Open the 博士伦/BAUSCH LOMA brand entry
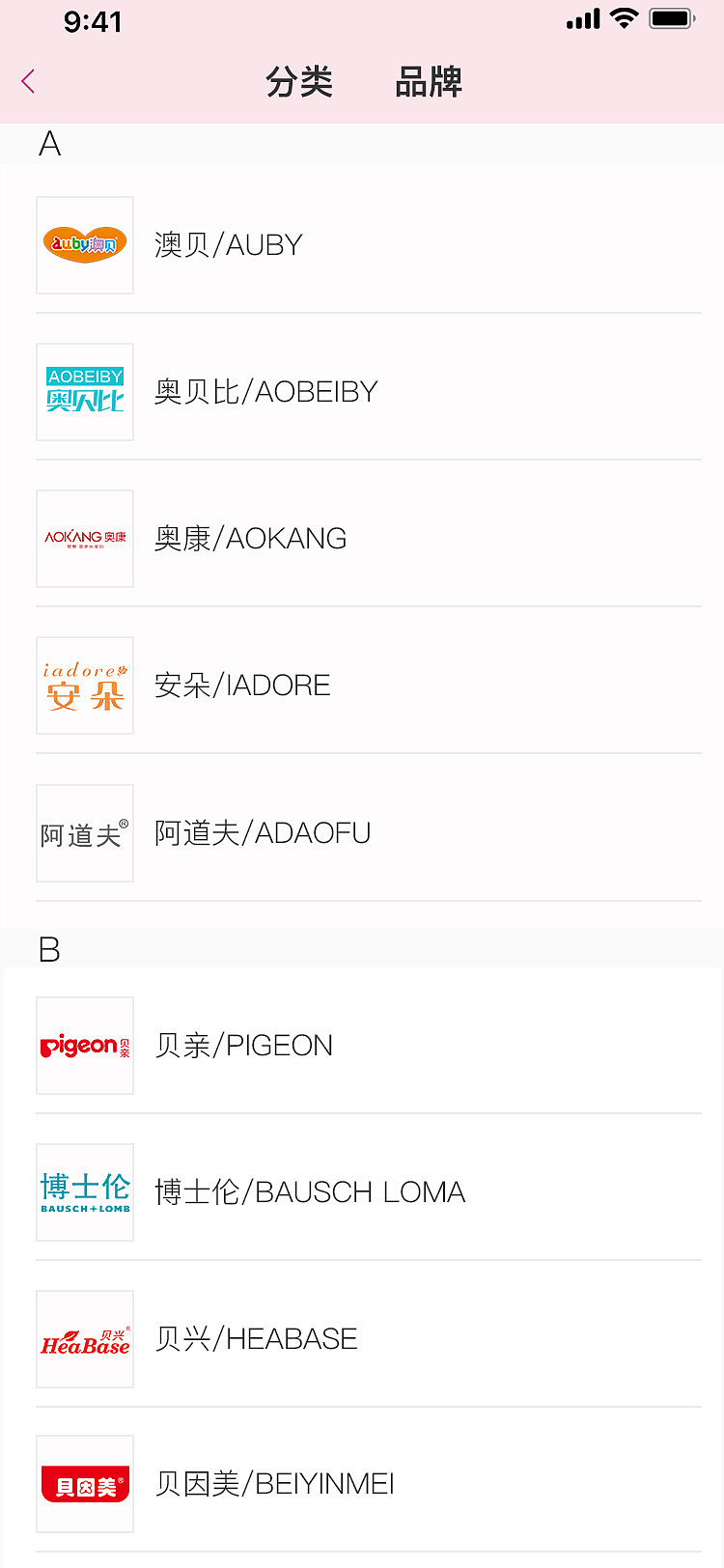The image size is (724, 1568). coord(309,1191)
